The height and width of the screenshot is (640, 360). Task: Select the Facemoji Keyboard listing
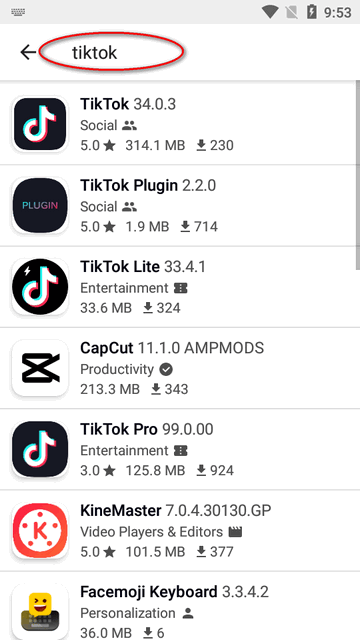coord(178,606)
